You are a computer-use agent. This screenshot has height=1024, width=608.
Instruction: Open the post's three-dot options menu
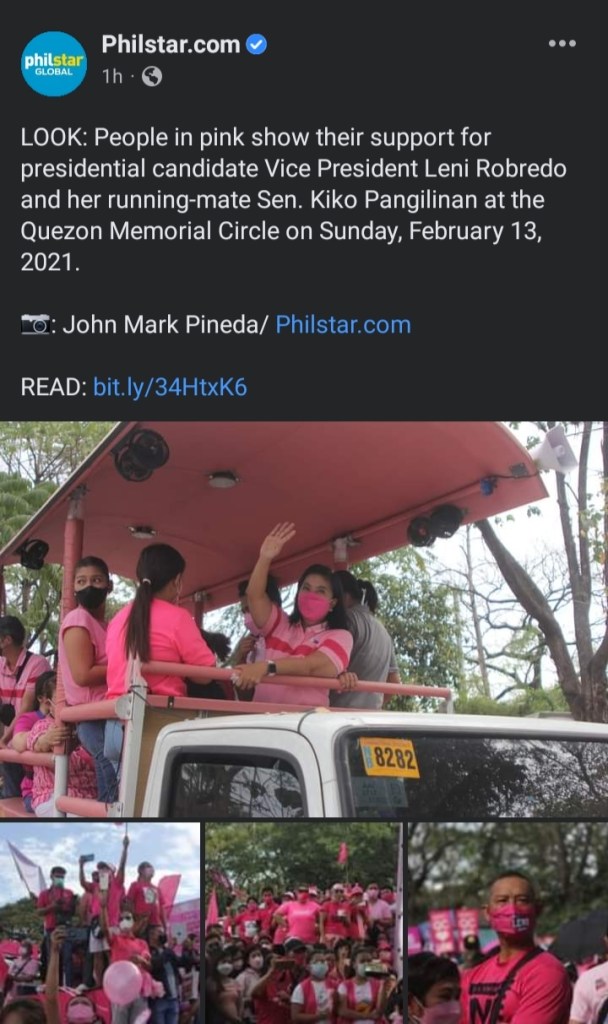tap(562, 43)
